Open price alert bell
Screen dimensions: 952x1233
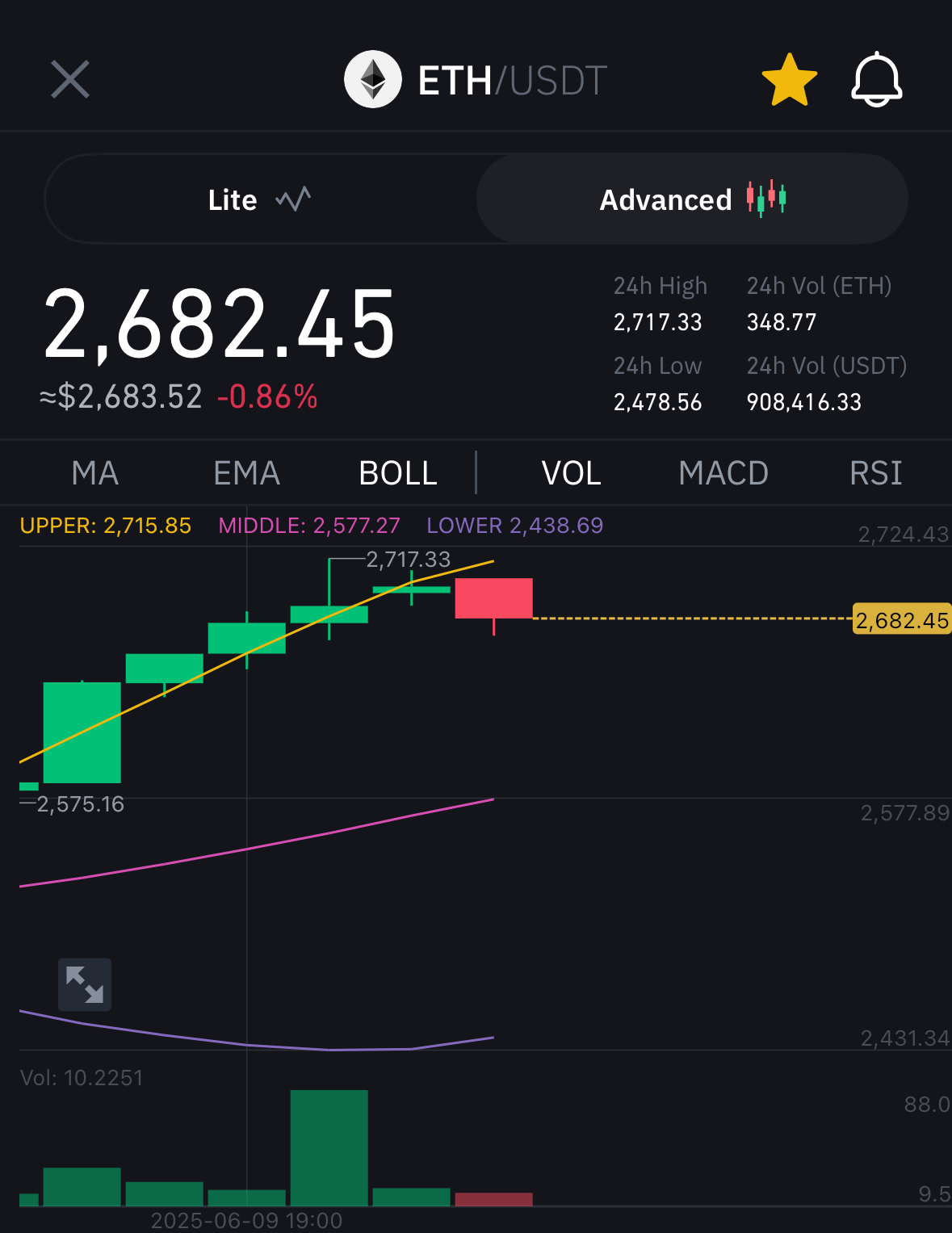(x=876, y=80)
